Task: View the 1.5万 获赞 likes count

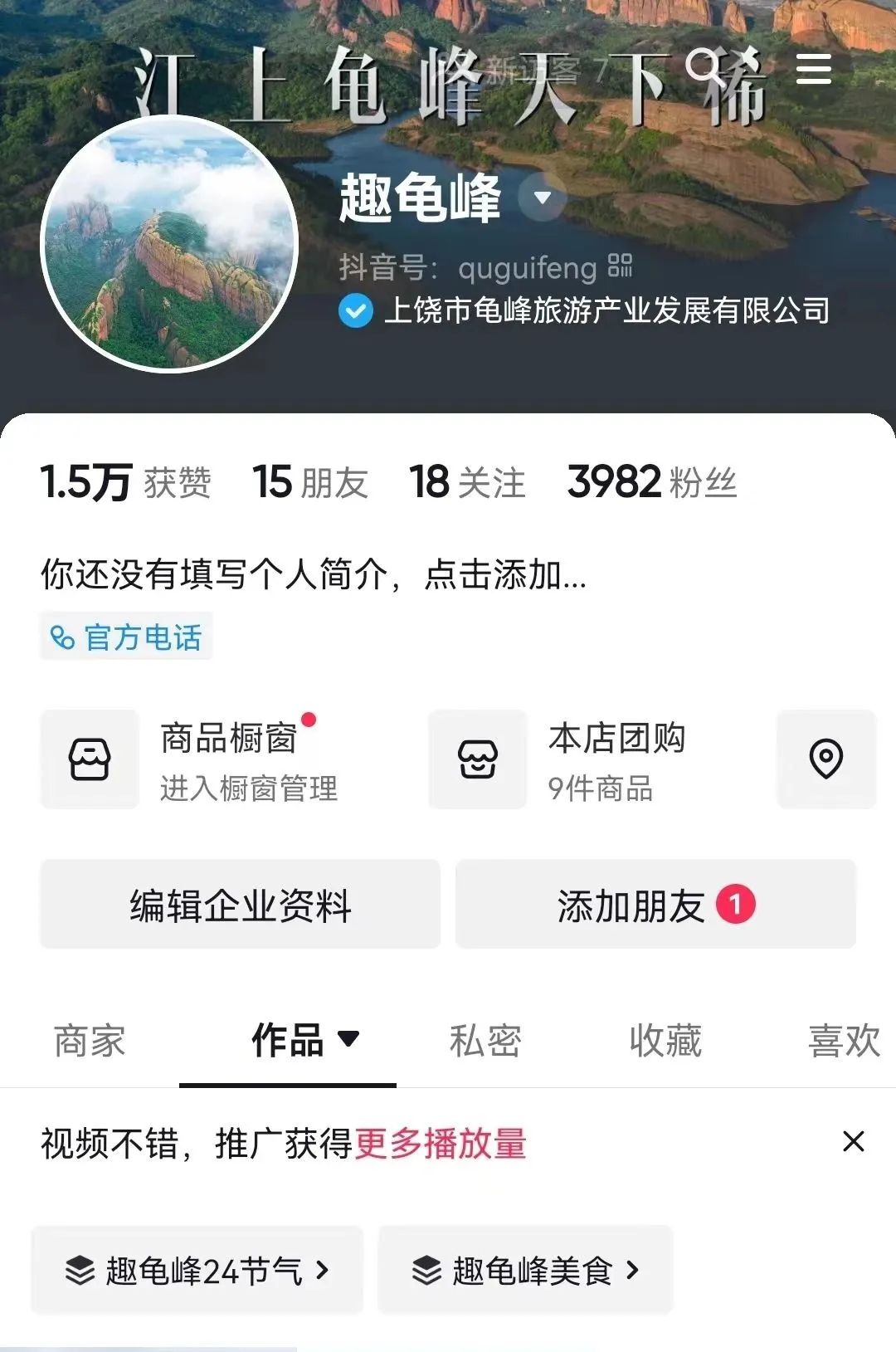Action: (126, 482)
